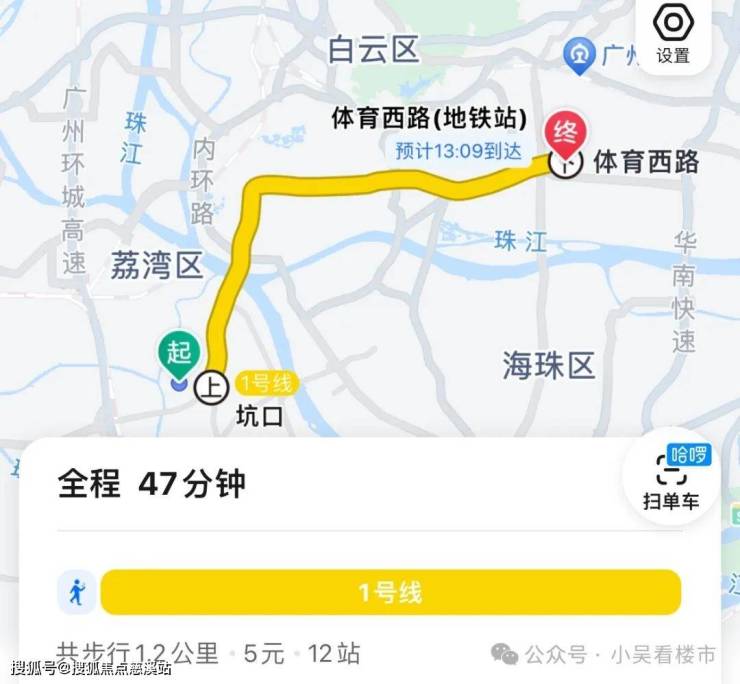Open the 设置 settings button
The height and width of the screenshot is (684, 740).
coord(673,34)
